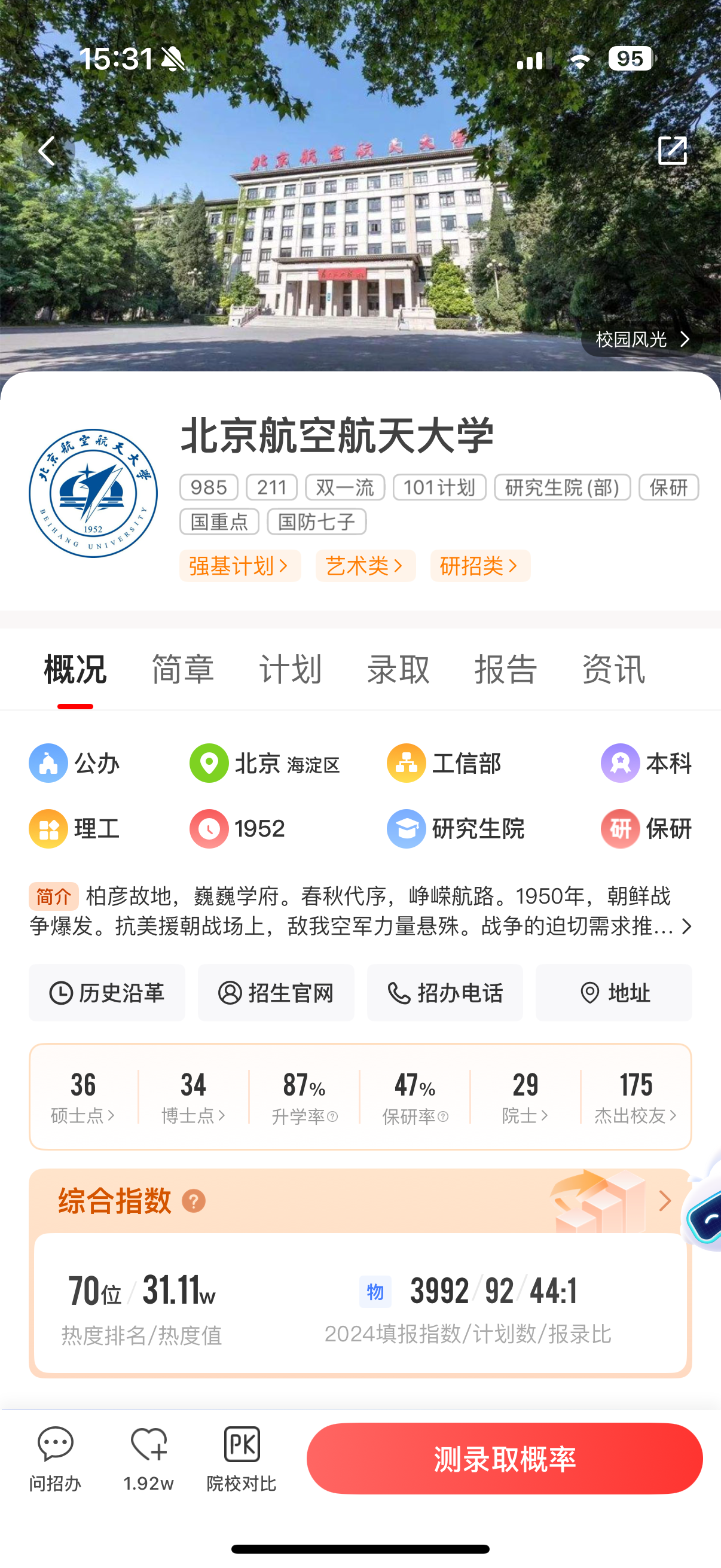Open the 研招类 link
The height and width of the screenshot is (1568, 721).
click(480, 566)
